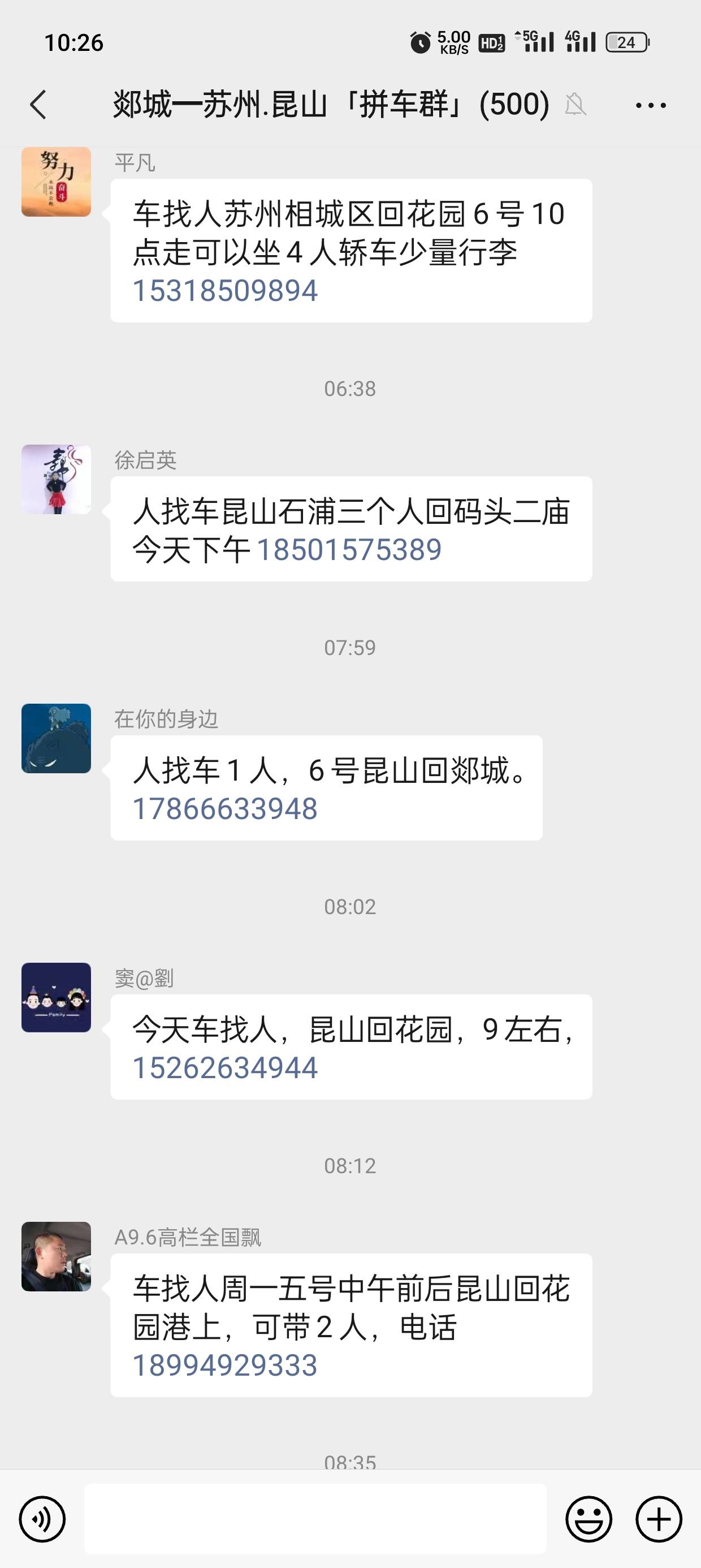Tap phone number 15262634944
This screenshot has width=701, height=1568.
point(225,1069)
